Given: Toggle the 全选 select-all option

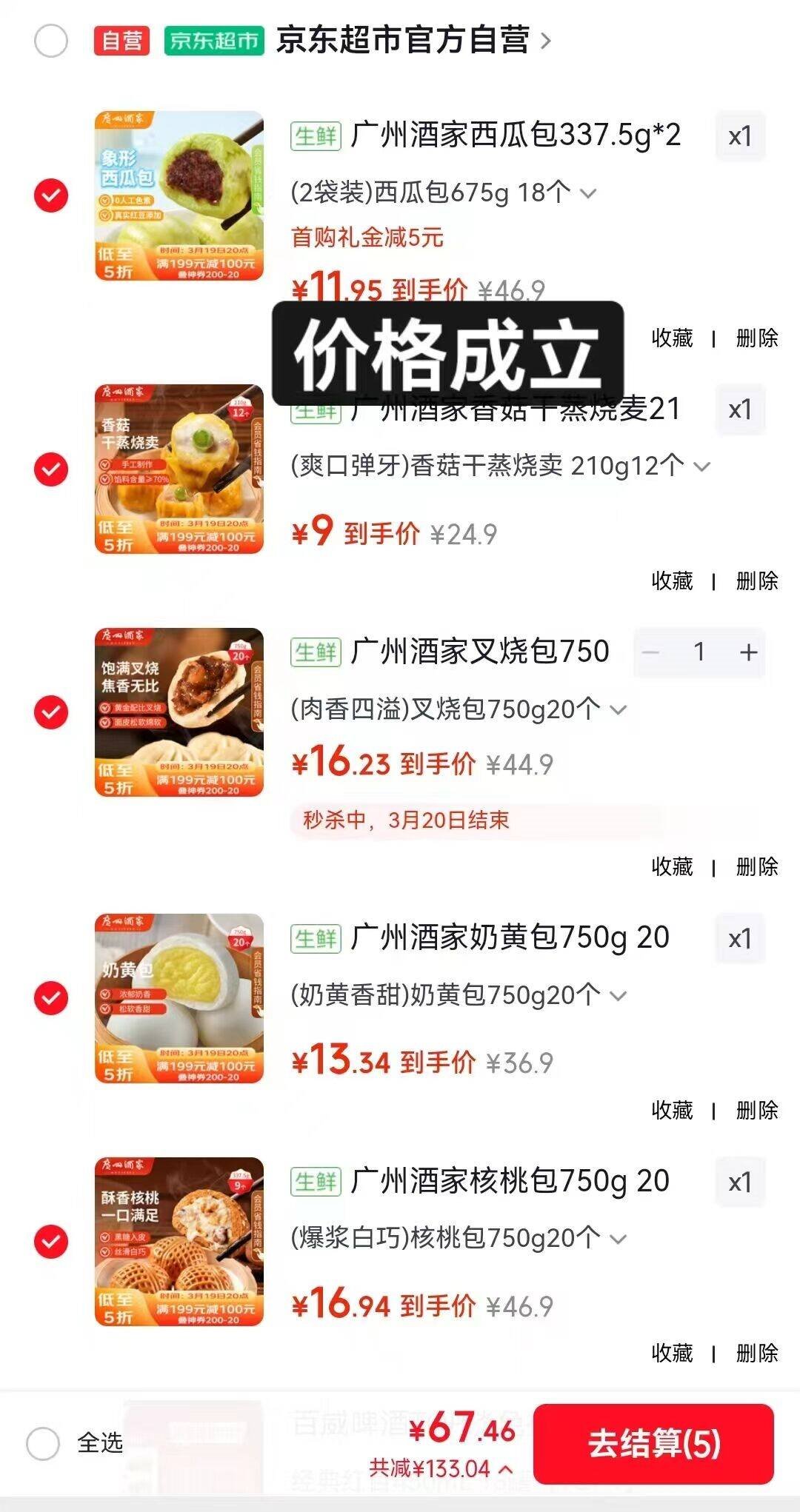Looking at the screenshot, I should pyautogui.click(x=43, y=1443).
